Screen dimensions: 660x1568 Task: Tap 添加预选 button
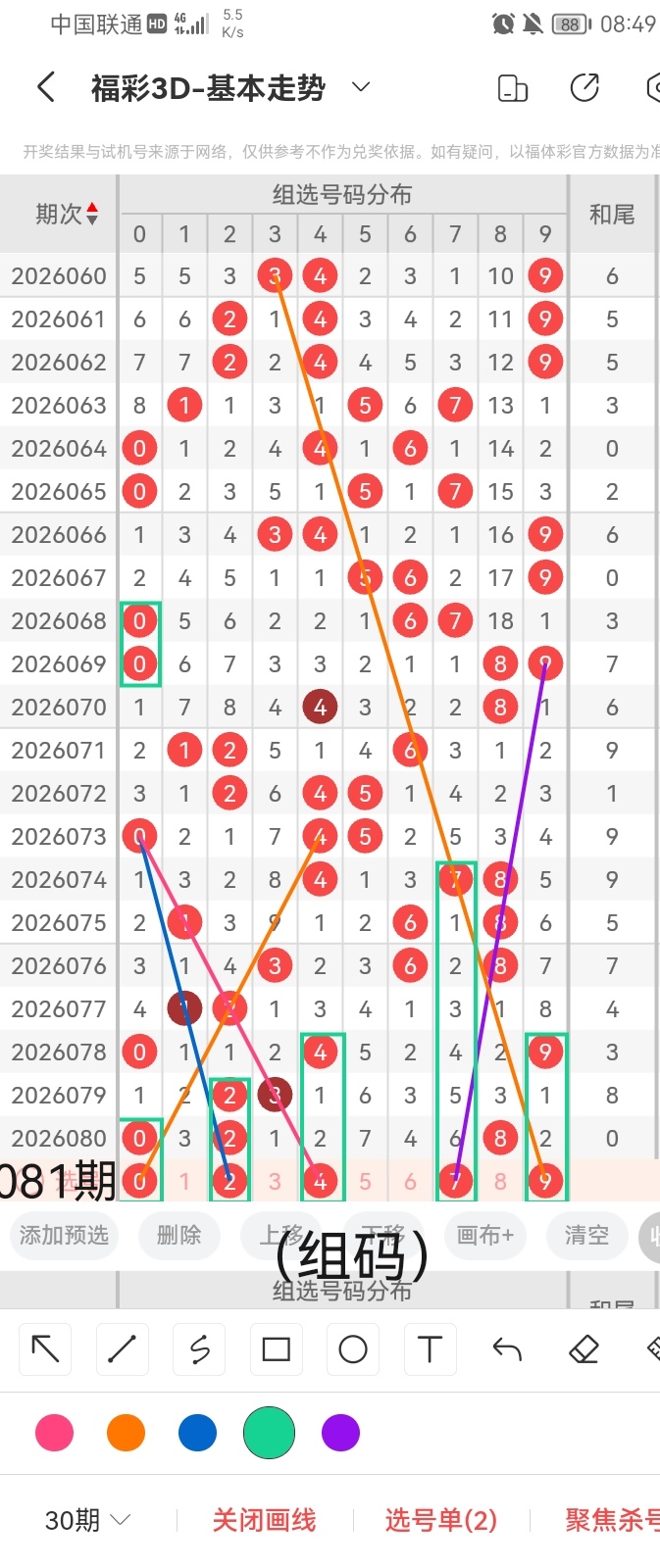click(x=64, y=1236)
